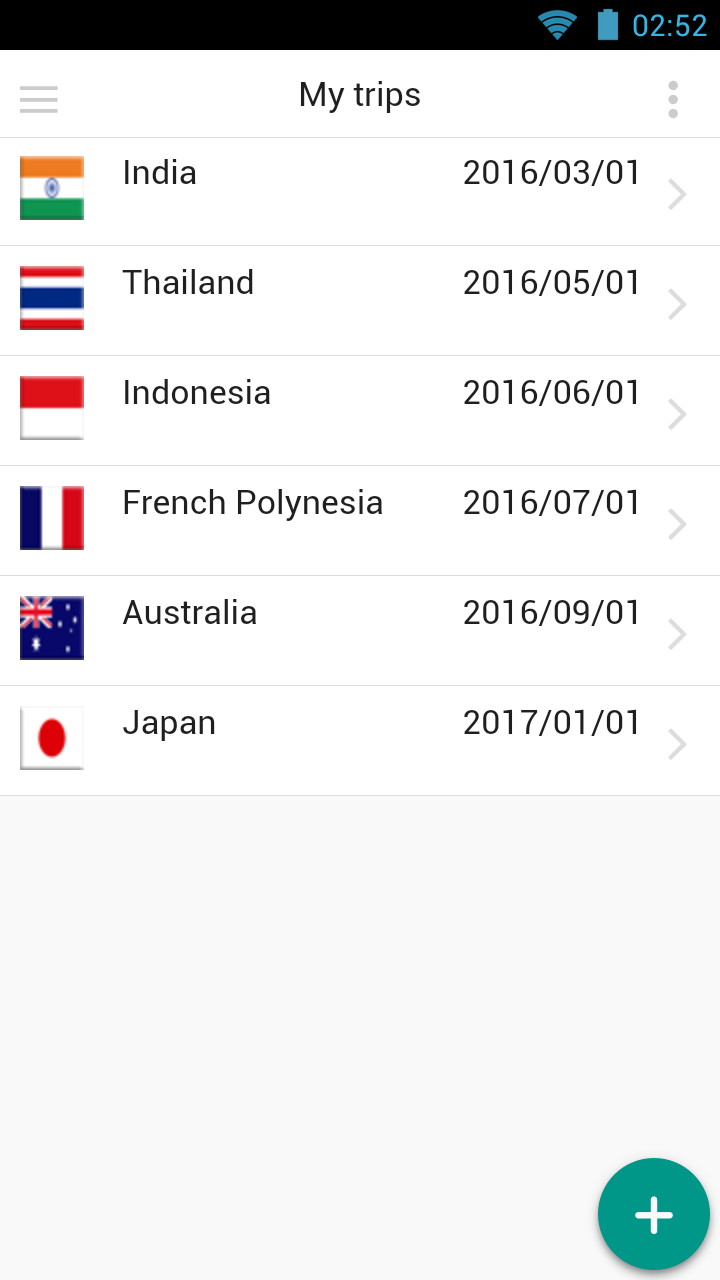Viewport: 720px width, 1280px height.
Task: Open the overflow options menu
Action: point(673,99)
